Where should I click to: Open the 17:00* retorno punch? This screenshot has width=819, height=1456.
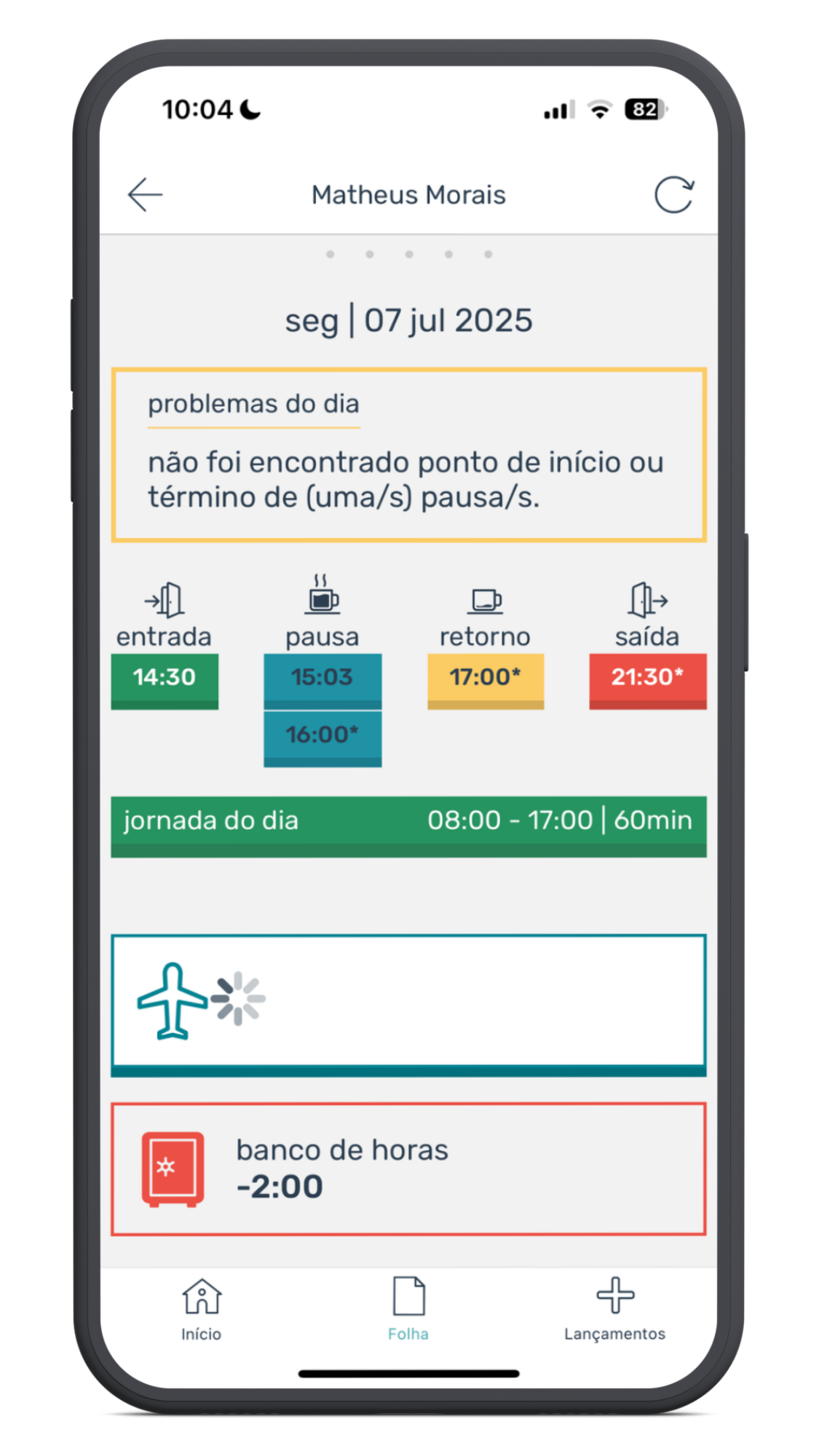click(486, 681)
